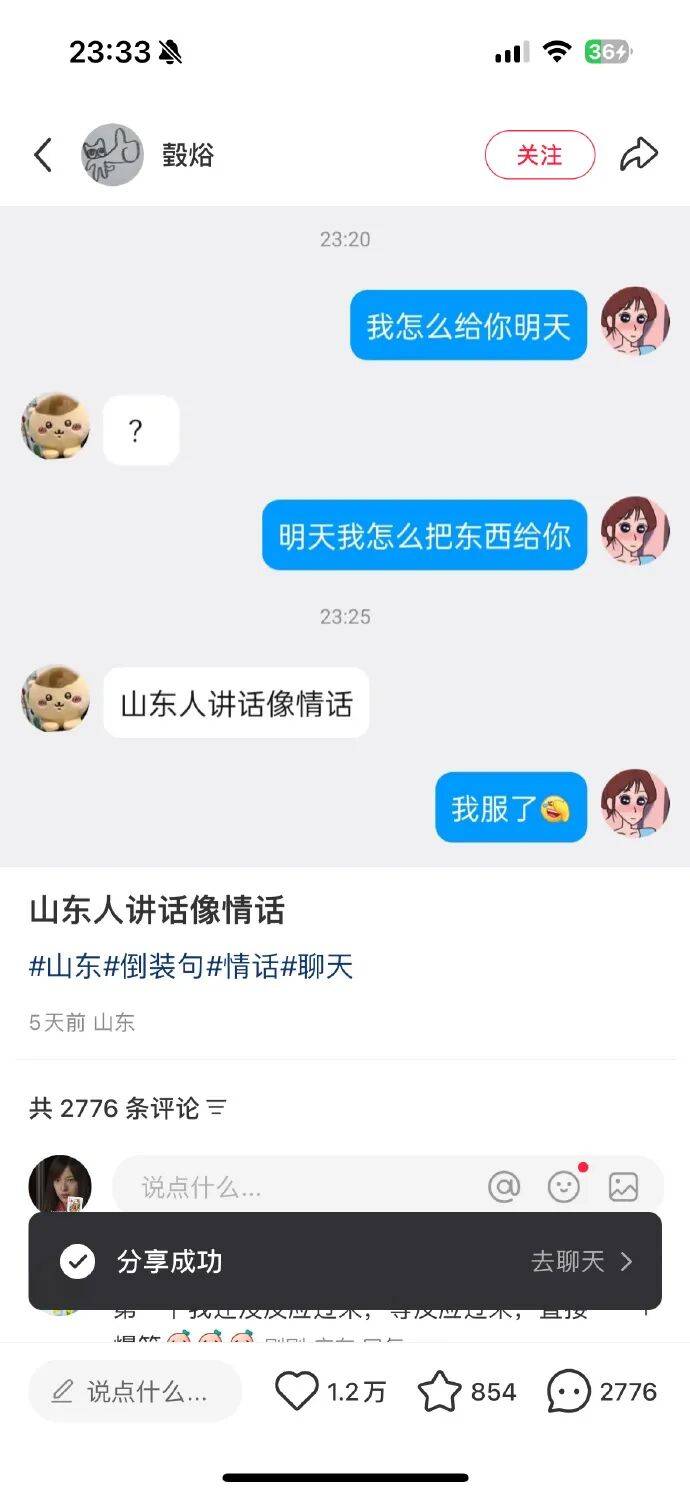Tap the bottom 说点什么 input with pencil
This screenshot has width=690, height=1496.
(x=135, y=1391)
